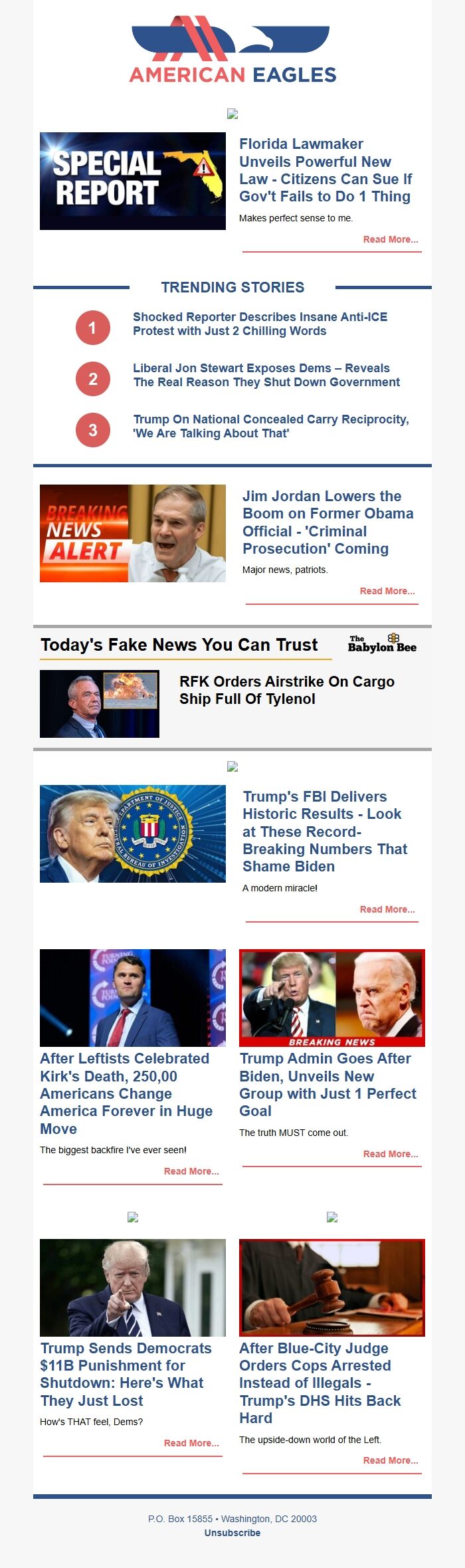Open RFK Orders Airstrike Babylon Bee story
Image resolution: width=465 pixels, height=1568 pixels.
coord(286,690)
